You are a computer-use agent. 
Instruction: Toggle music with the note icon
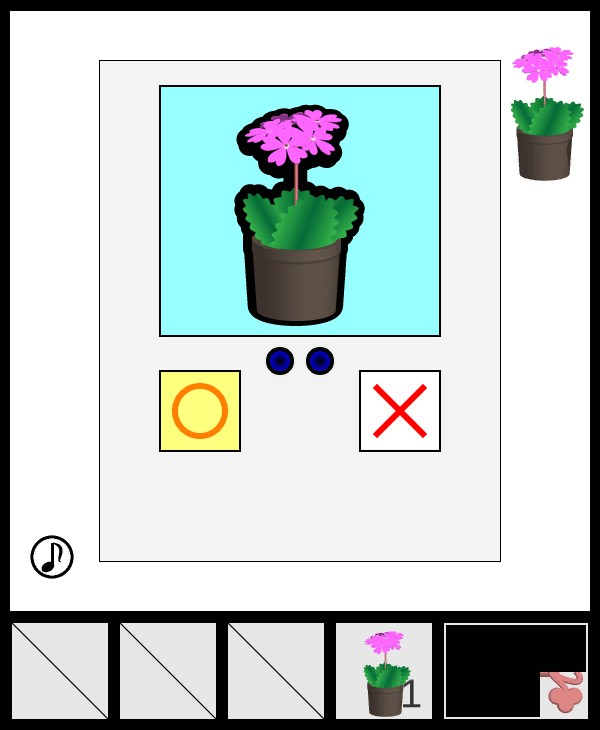coord(52,557)
